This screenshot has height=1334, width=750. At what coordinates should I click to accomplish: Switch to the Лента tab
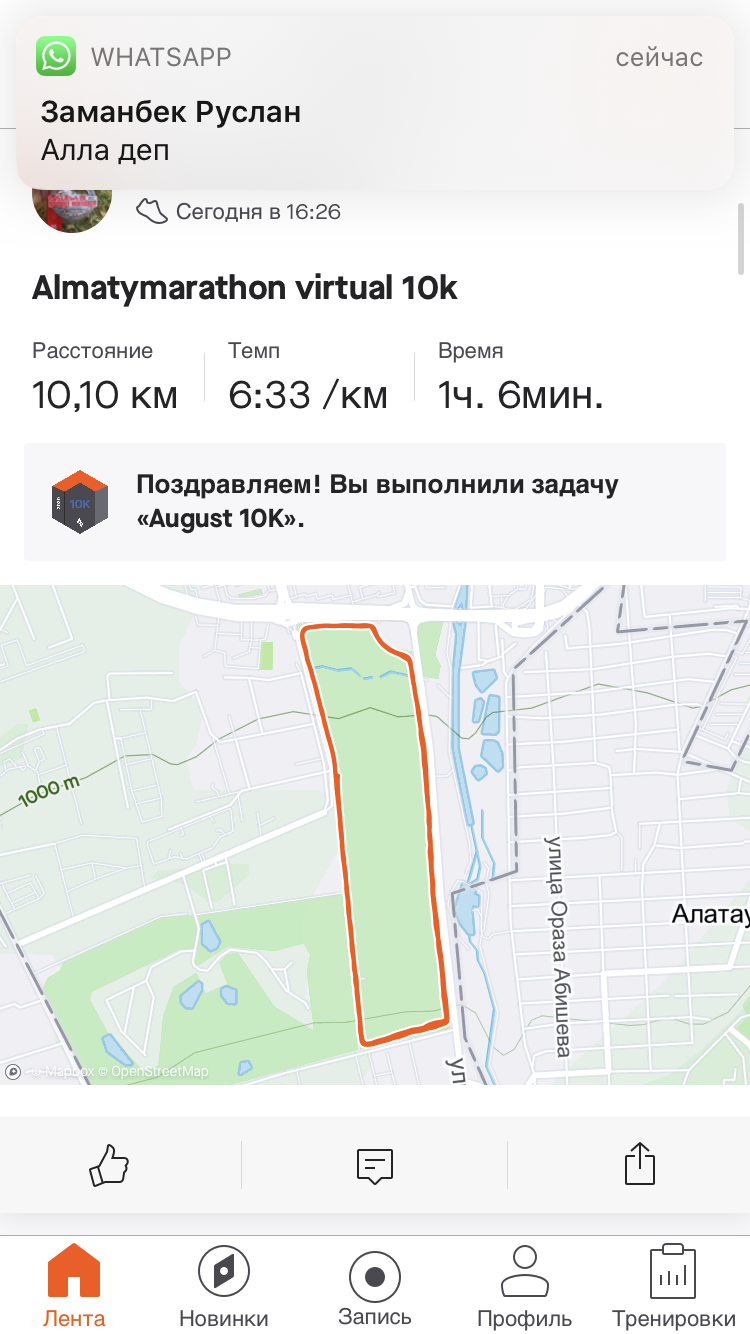coord(74,1286)
